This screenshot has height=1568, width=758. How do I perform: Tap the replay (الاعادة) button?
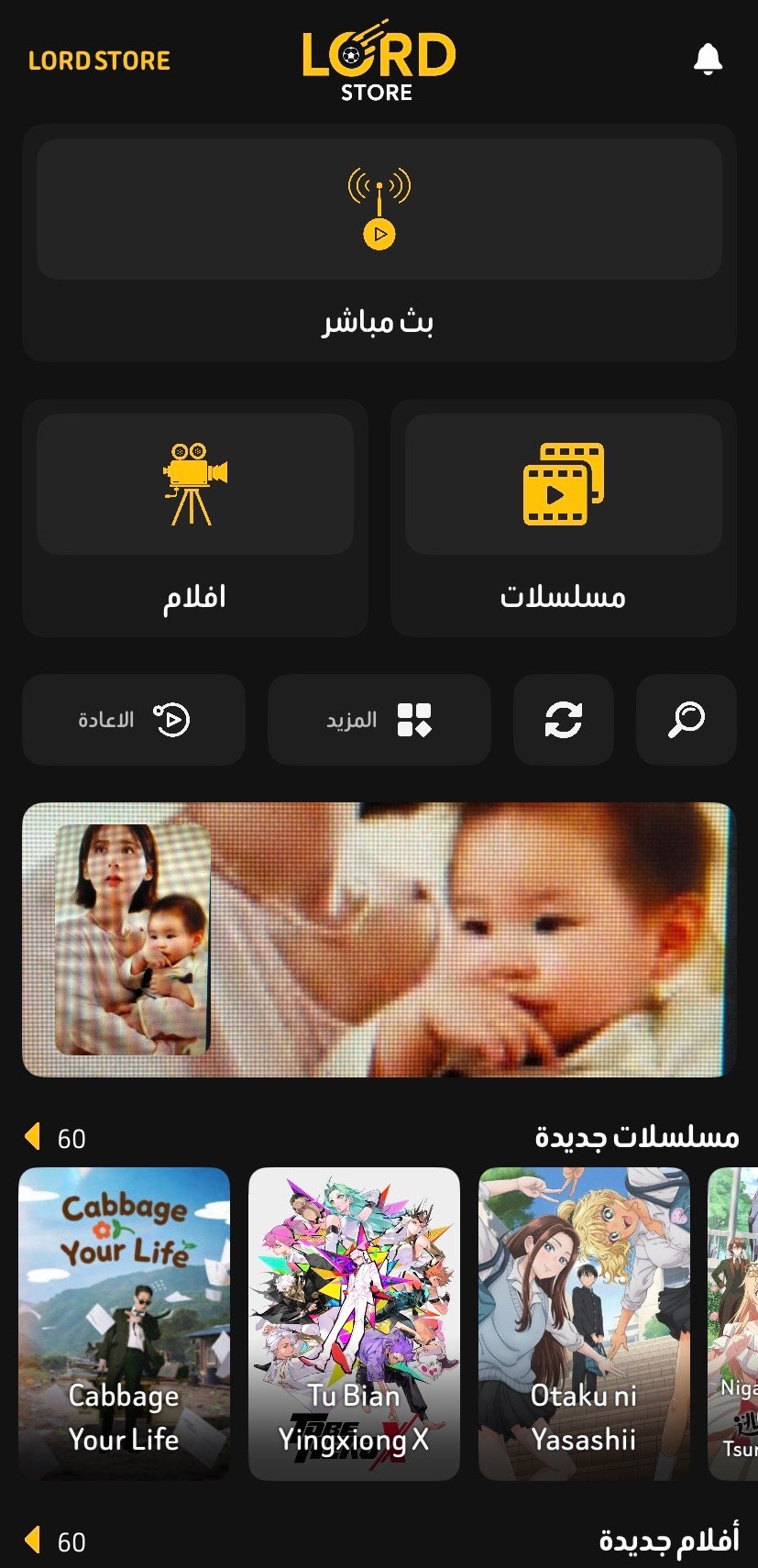(134, 720)
